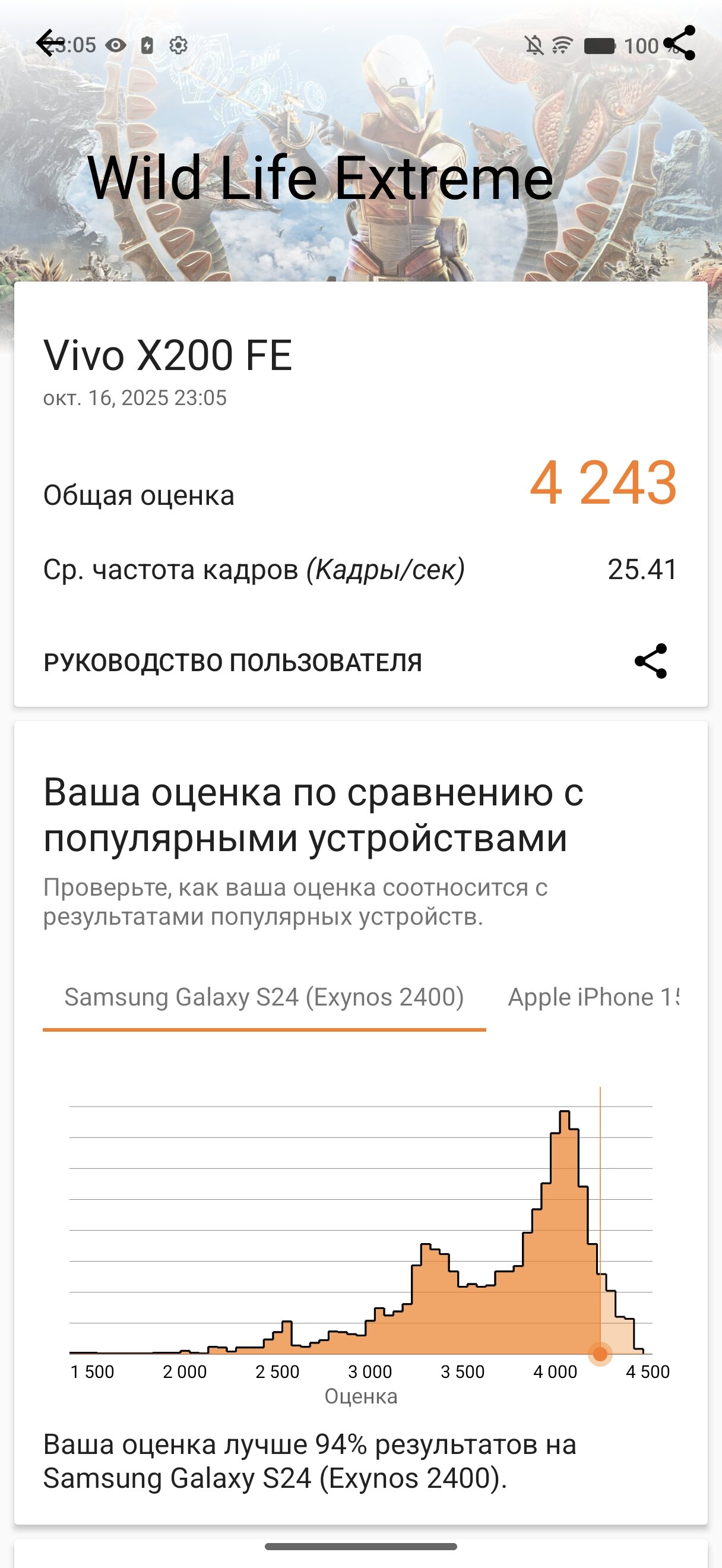Image resolution: width=722 pixels, height=1568 pixels.
Task: Switch to the Apple iPhone 15 tab
Action: coord(593,998)
